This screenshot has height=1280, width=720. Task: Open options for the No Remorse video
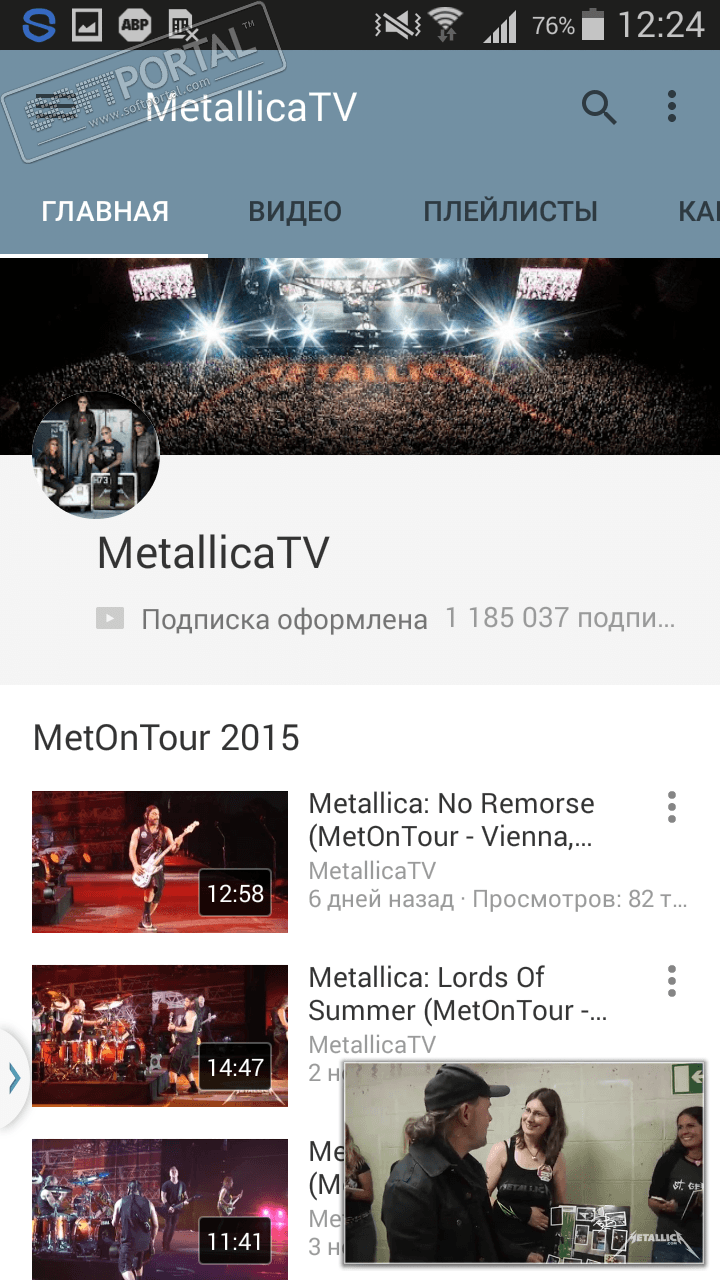click(672, 807)
